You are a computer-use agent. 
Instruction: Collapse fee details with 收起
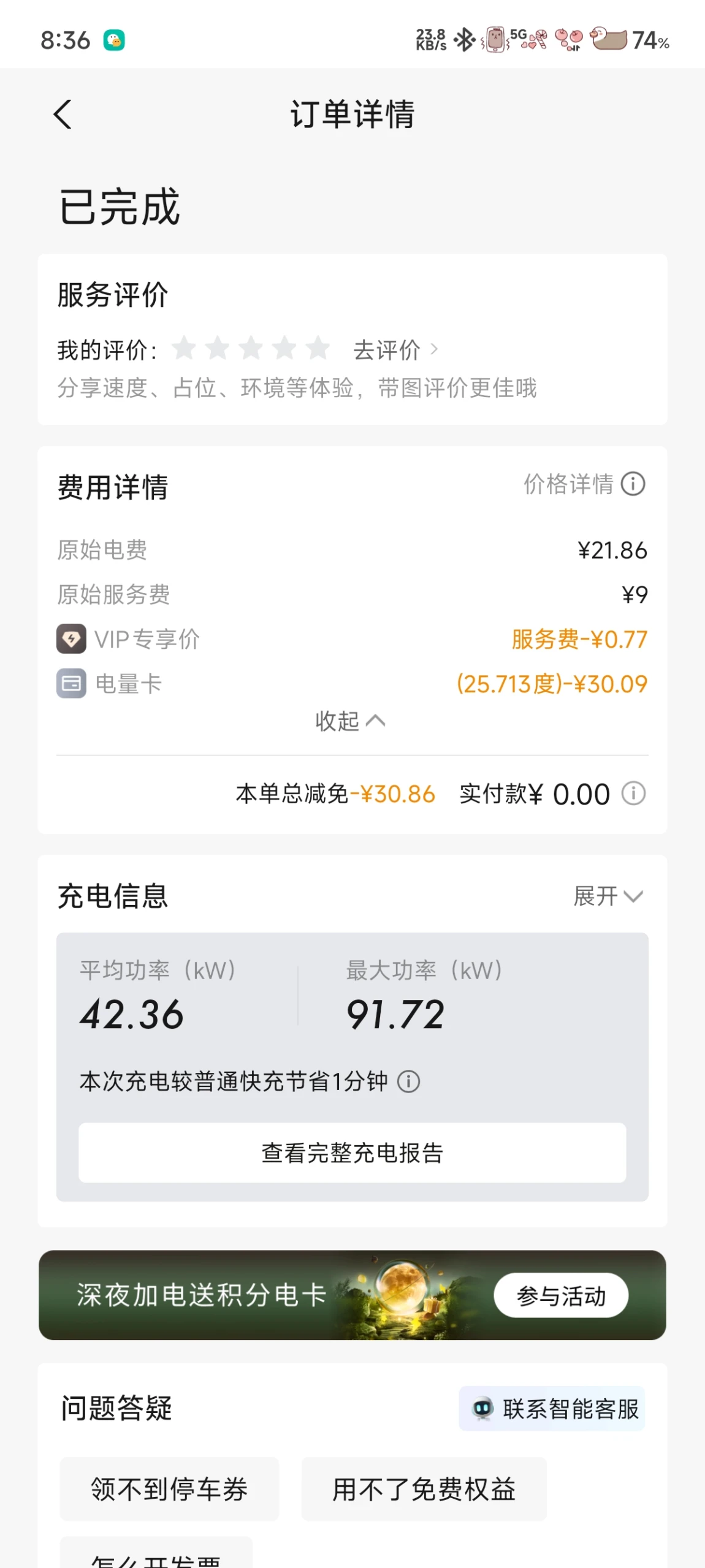coord(350,721)
